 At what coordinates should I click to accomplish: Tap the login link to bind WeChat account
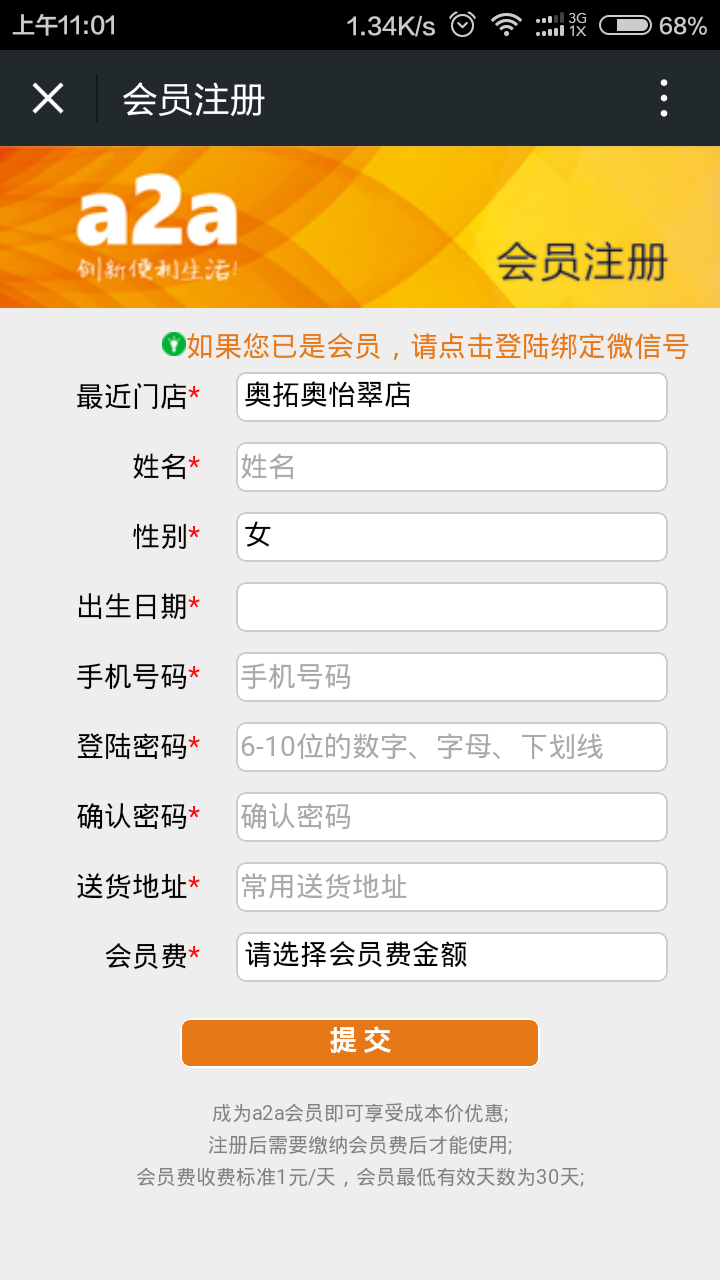click(437, 346)
